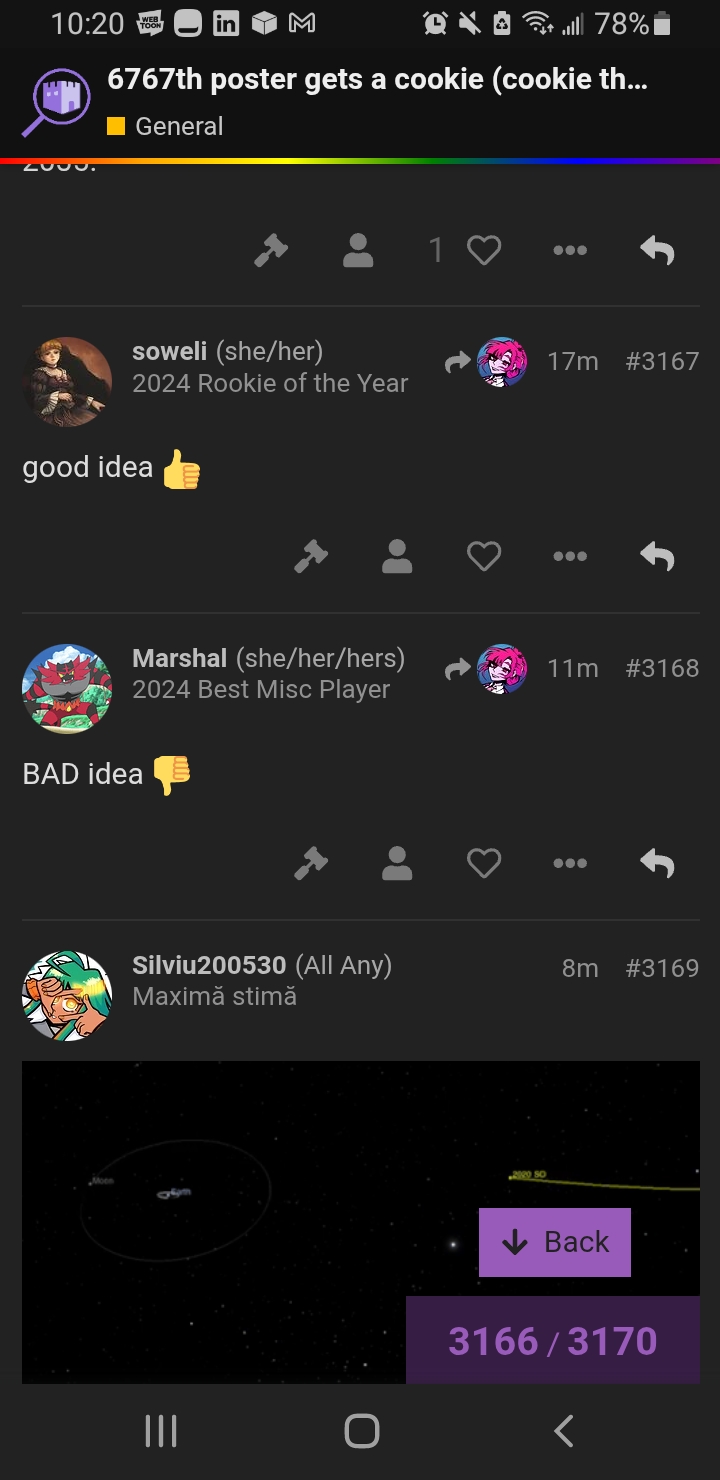Like the top post with 1 like

click(484, 250)
